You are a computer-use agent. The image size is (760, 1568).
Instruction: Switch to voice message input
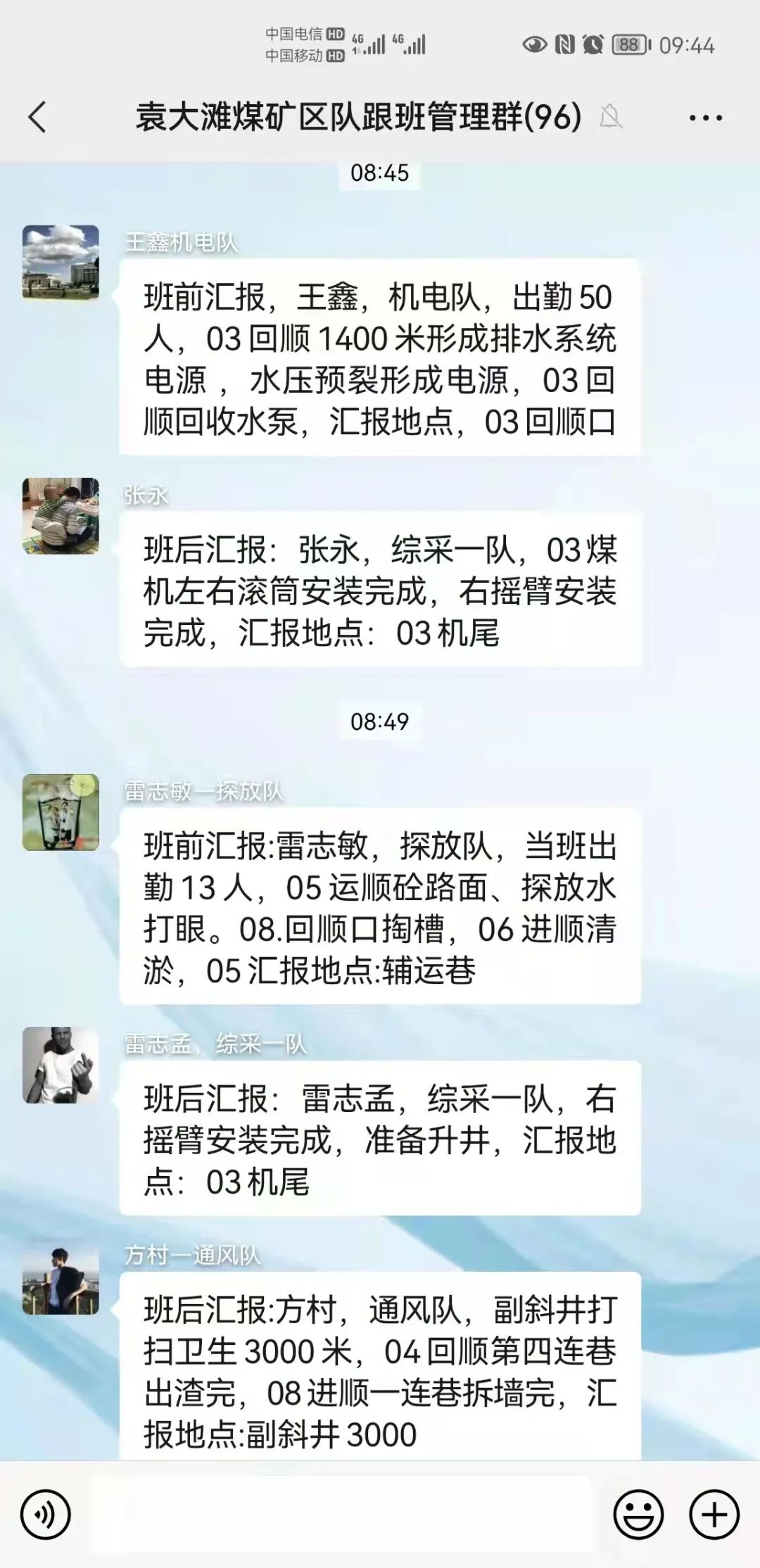point(46,1515)
